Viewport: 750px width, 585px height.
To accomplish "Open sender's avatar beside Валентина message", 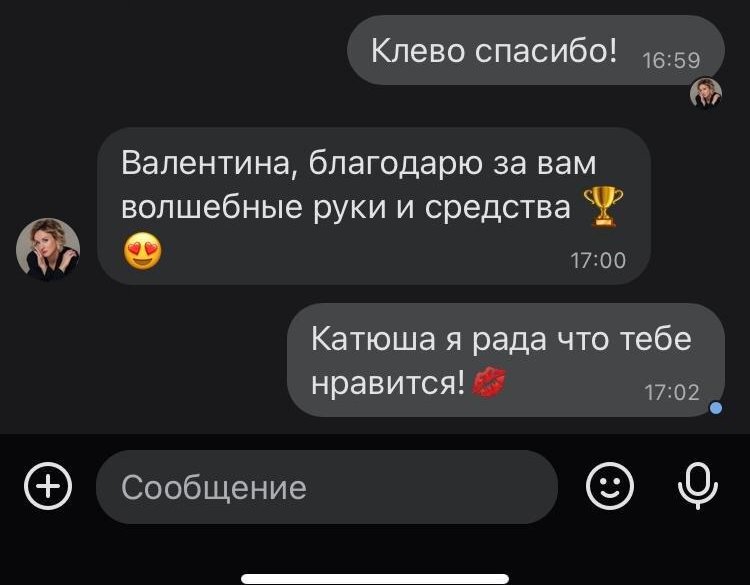I will 48,249.
